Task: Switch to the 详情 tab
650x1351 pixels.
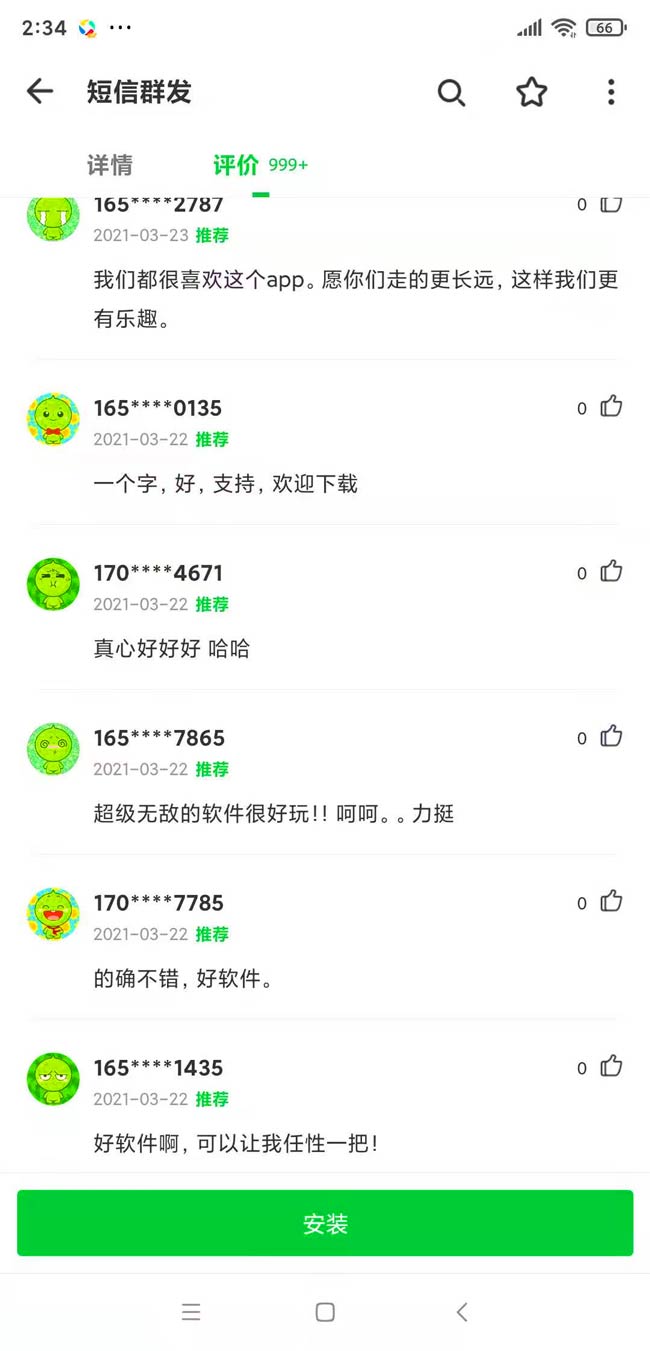Action: coord(110,165)
